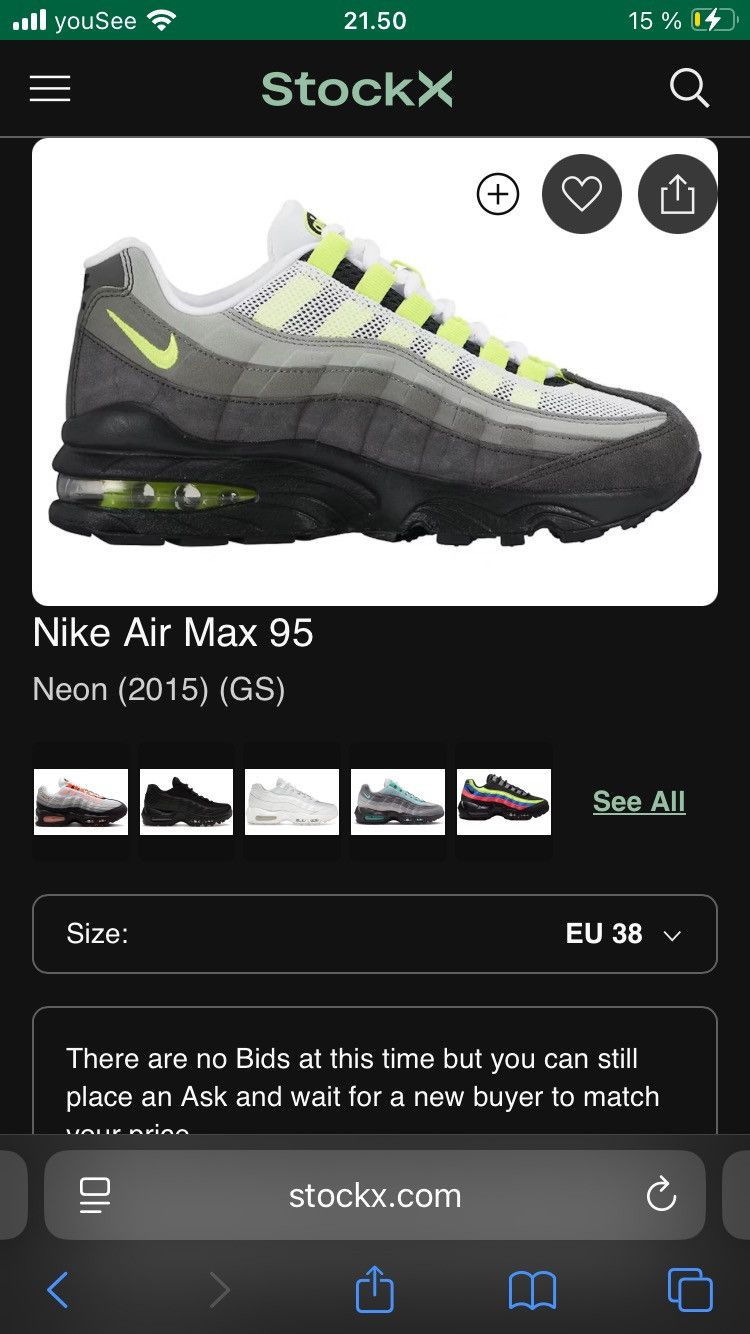Go back to the previous page
The height and width of the screenshot is (1334, 750).
click(58, 1290)
